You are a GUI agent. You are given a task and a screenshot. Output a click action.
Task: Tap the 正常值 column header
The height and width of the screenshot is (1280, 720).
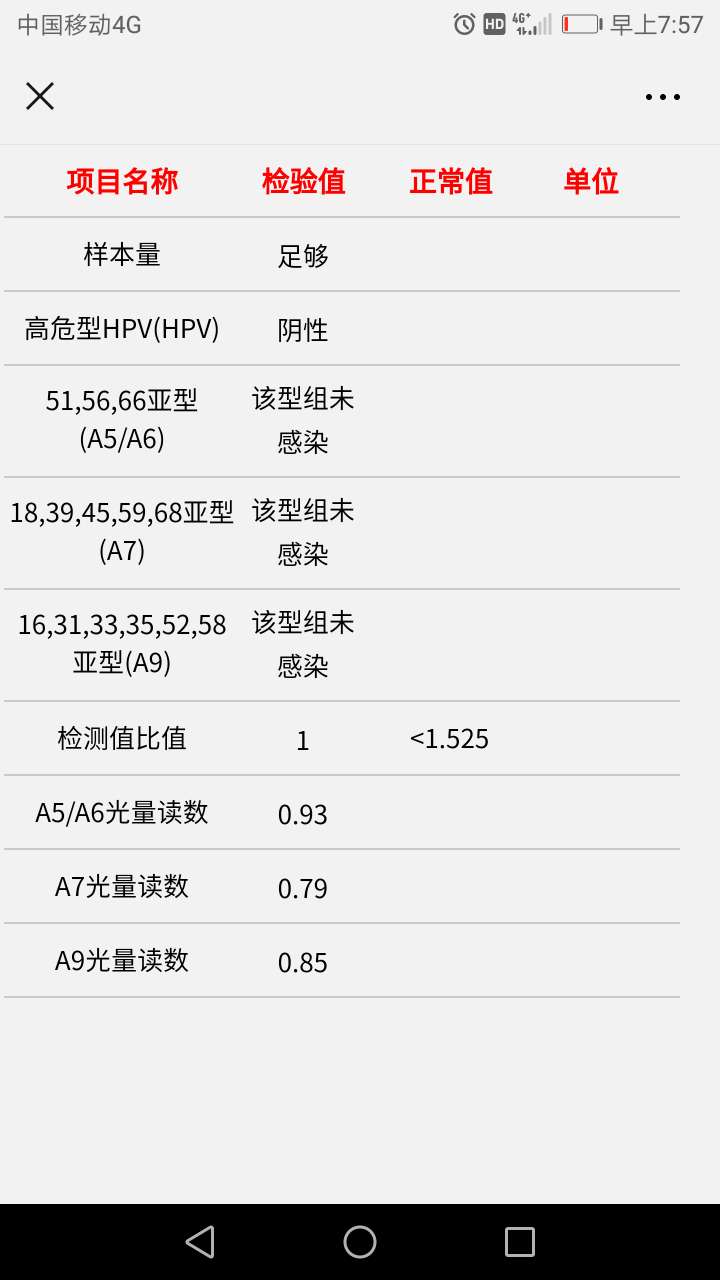point(452,181)
